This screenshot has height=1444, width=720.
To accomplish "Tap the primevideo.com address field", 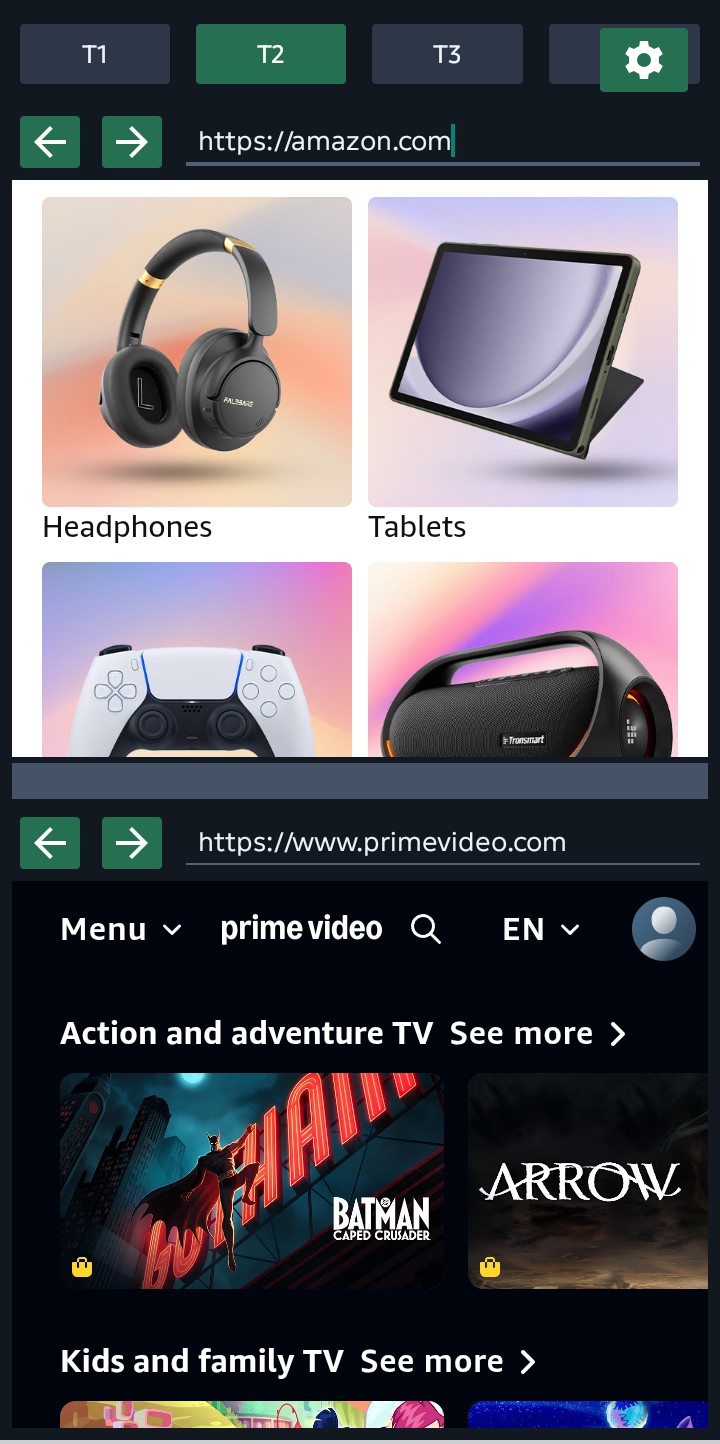I will (x=443, y=842).
